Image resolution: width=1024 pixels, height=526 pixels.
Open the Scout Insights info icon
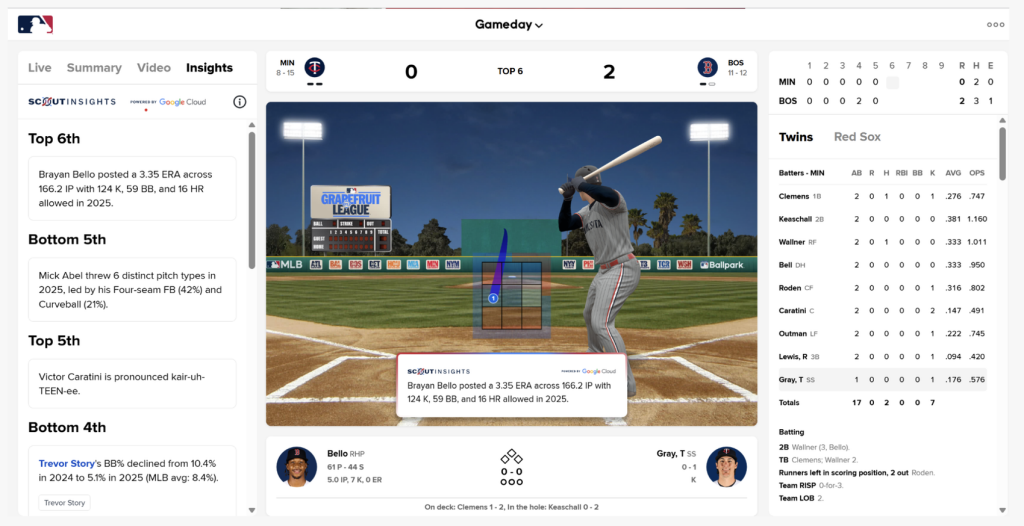pos(240,102)
